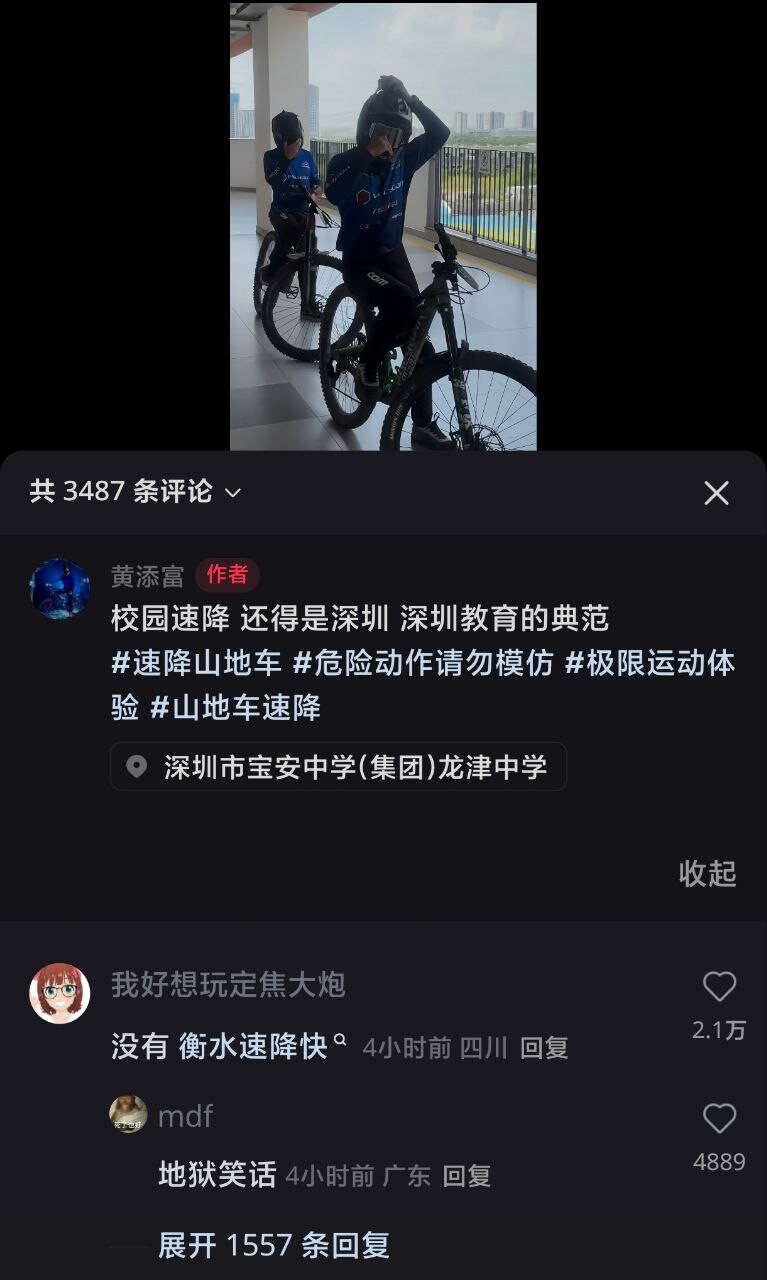Like the comment by 我好想玩定焦大炮
This screenshot has height=1280, width=767.
coord(719,987)
